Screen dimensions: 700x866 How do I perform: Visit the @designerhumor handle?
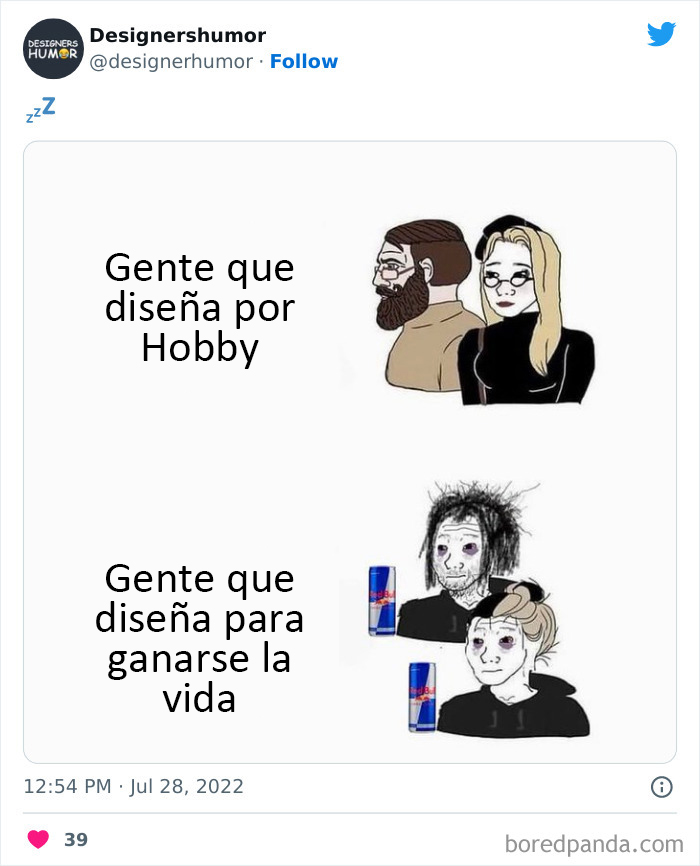(x=171, y=62)
